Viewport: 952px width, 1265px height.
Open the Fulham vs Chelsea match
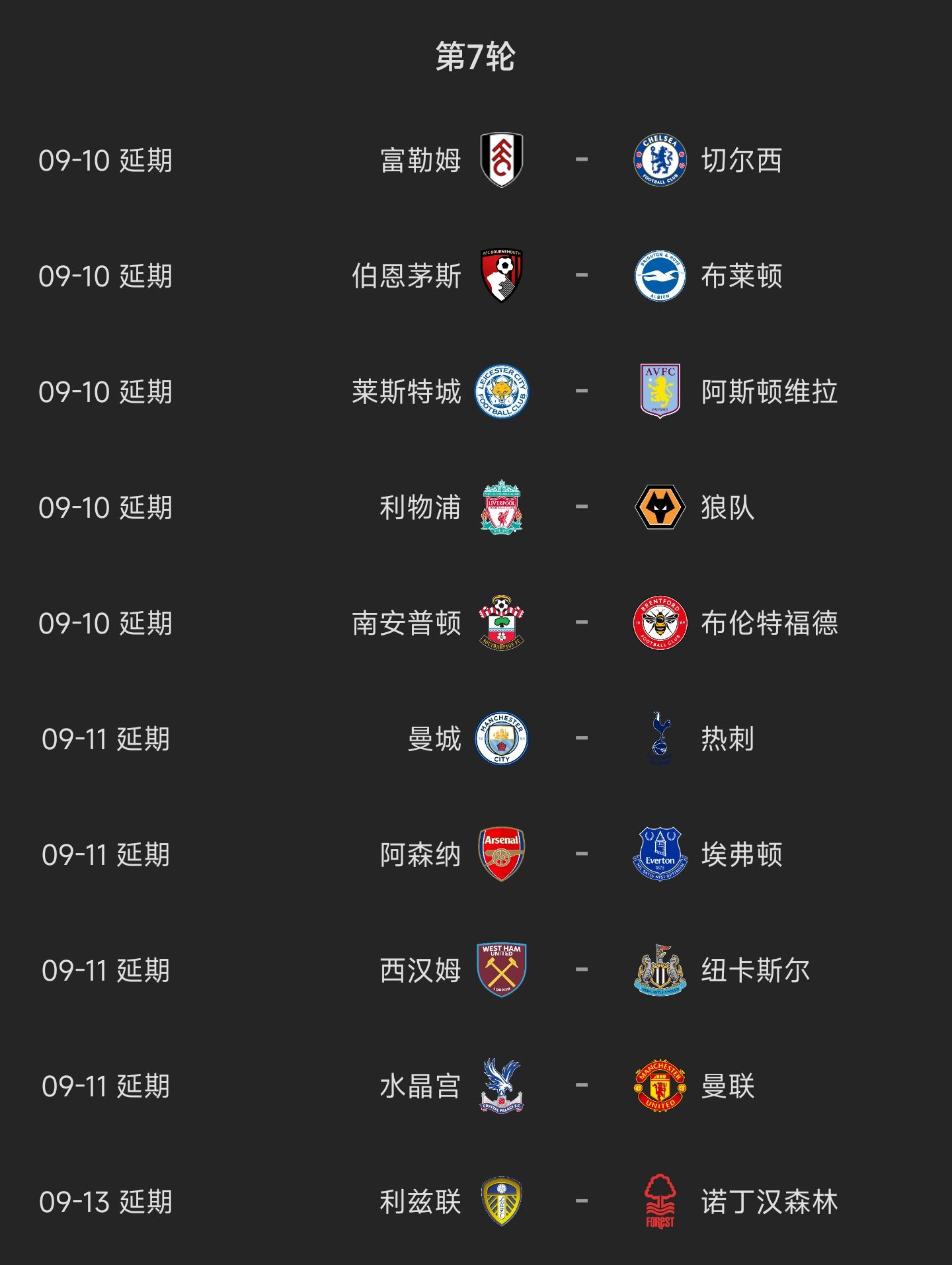tap(580, 160)
